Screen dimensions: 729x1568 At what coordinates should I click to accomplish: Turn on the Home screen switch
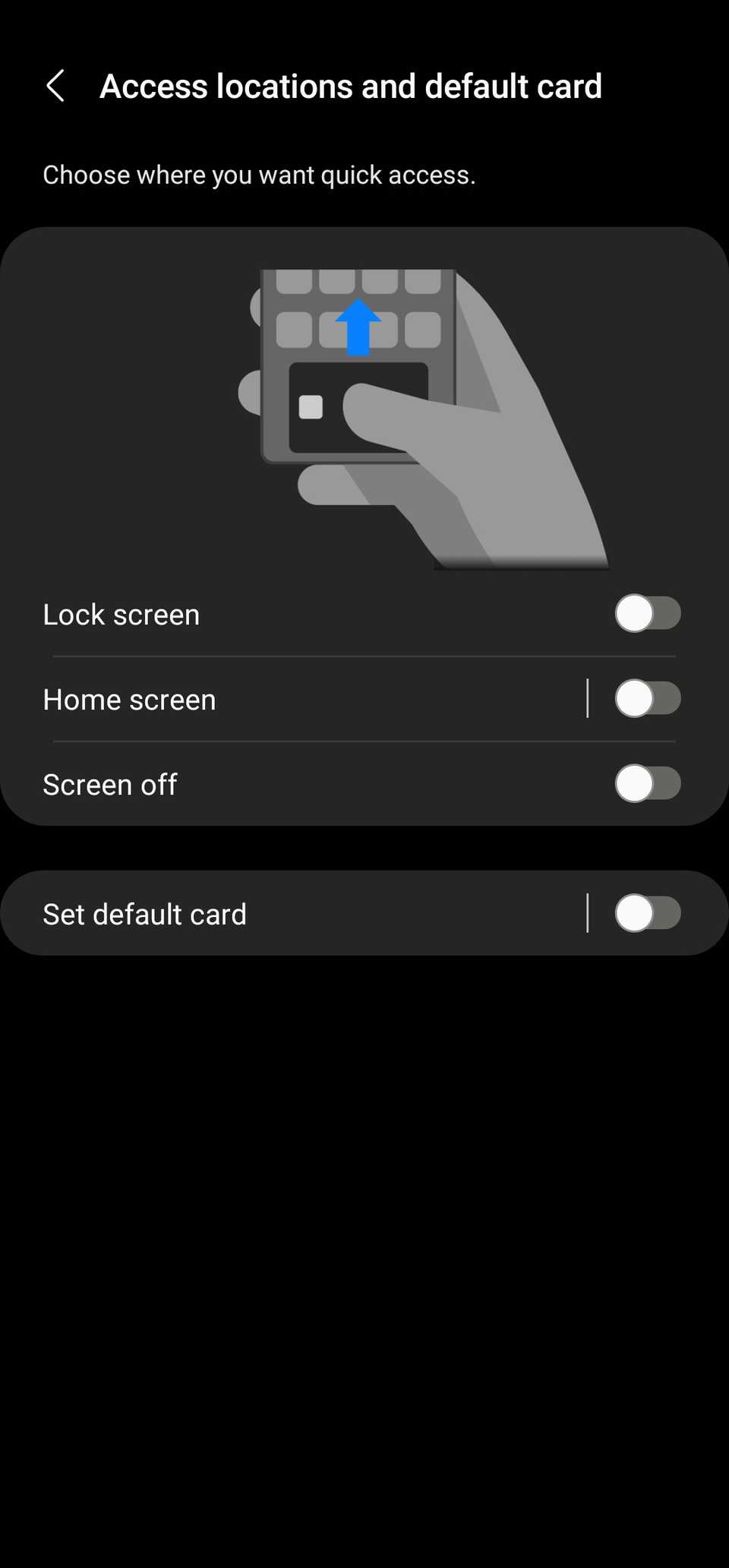coord(647,698)
